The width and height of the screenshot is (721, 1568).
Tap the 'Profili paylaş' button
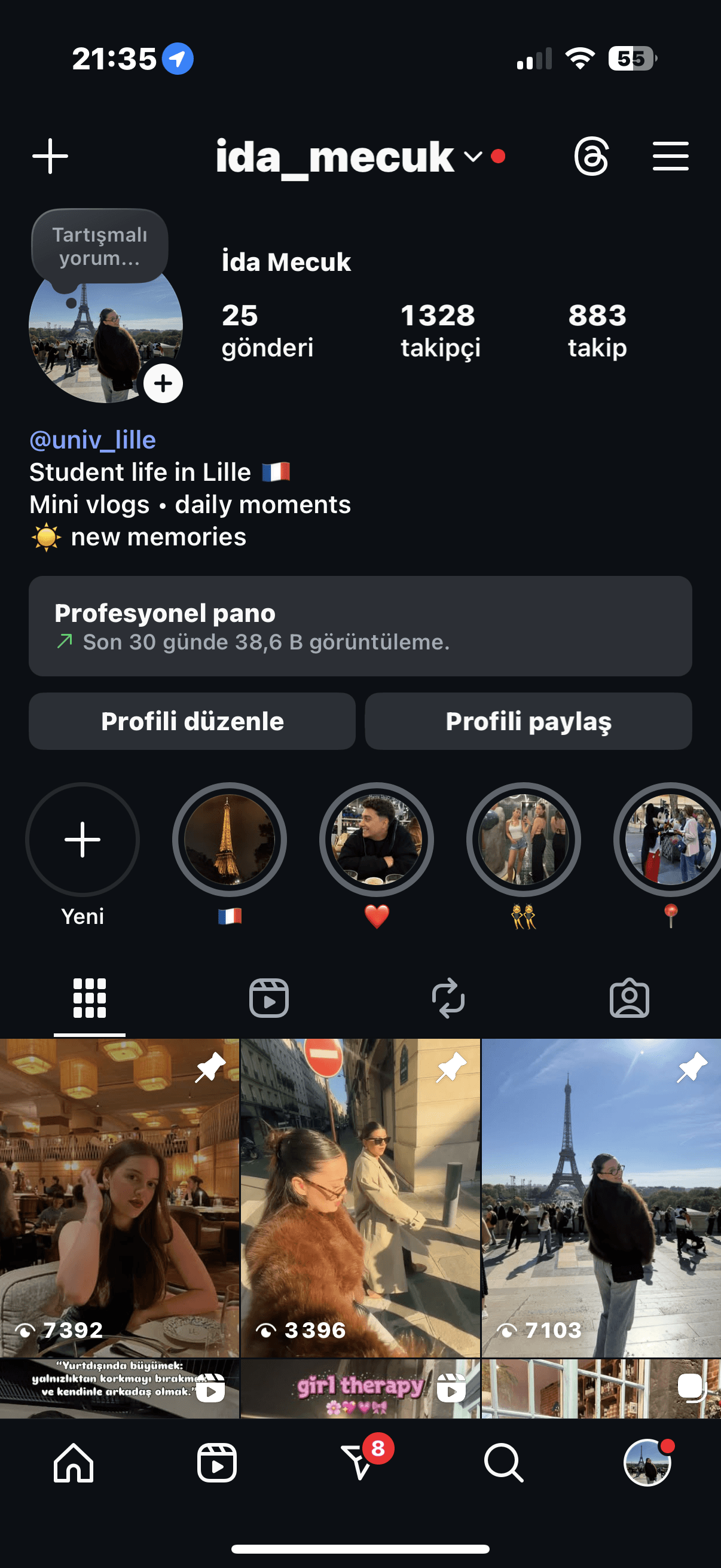528,721
